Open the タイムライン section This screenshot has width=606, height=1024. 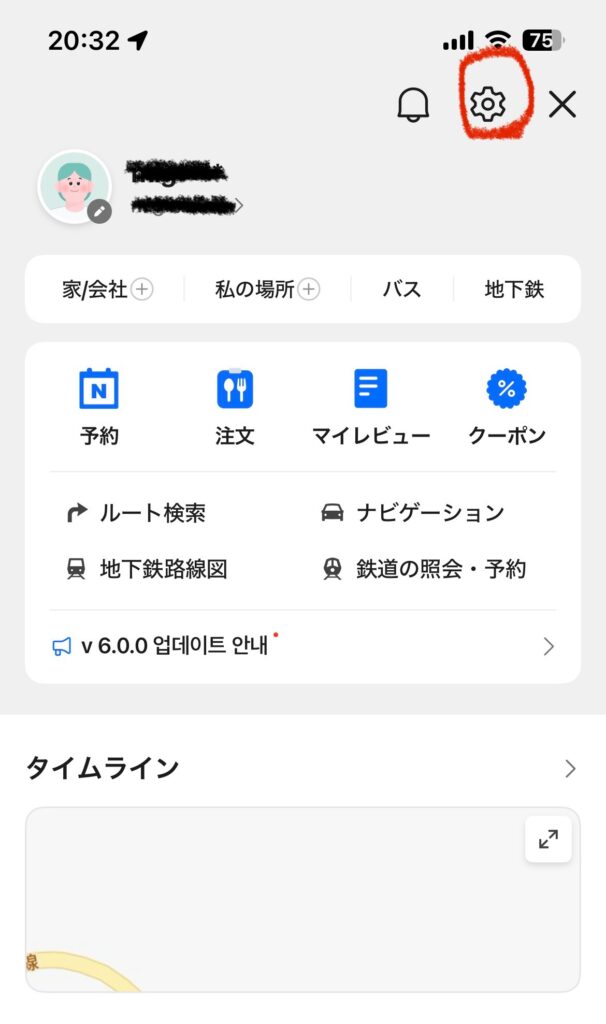click(302, 768)
